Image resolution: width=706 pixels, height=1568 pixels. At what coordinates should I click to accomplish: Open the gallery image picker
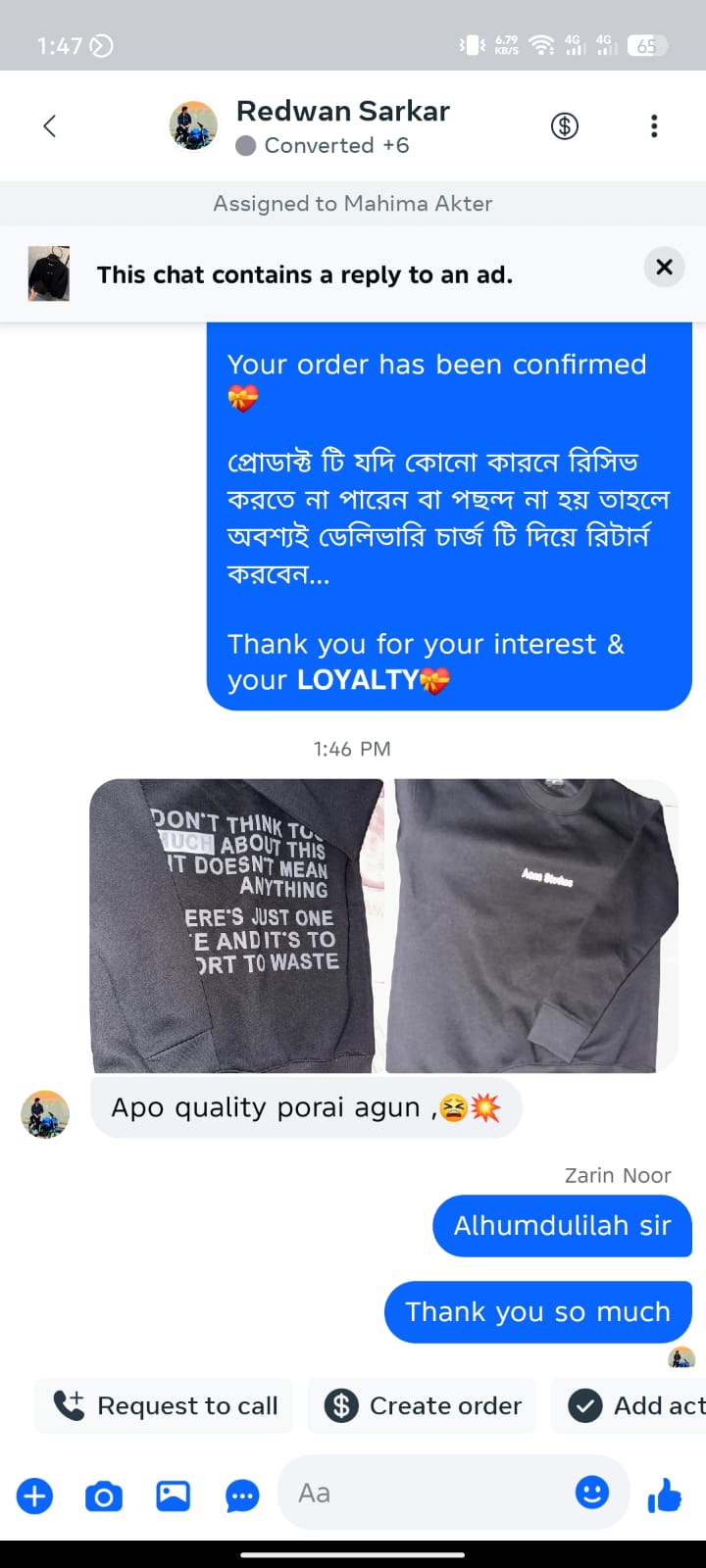(173, 1495)
